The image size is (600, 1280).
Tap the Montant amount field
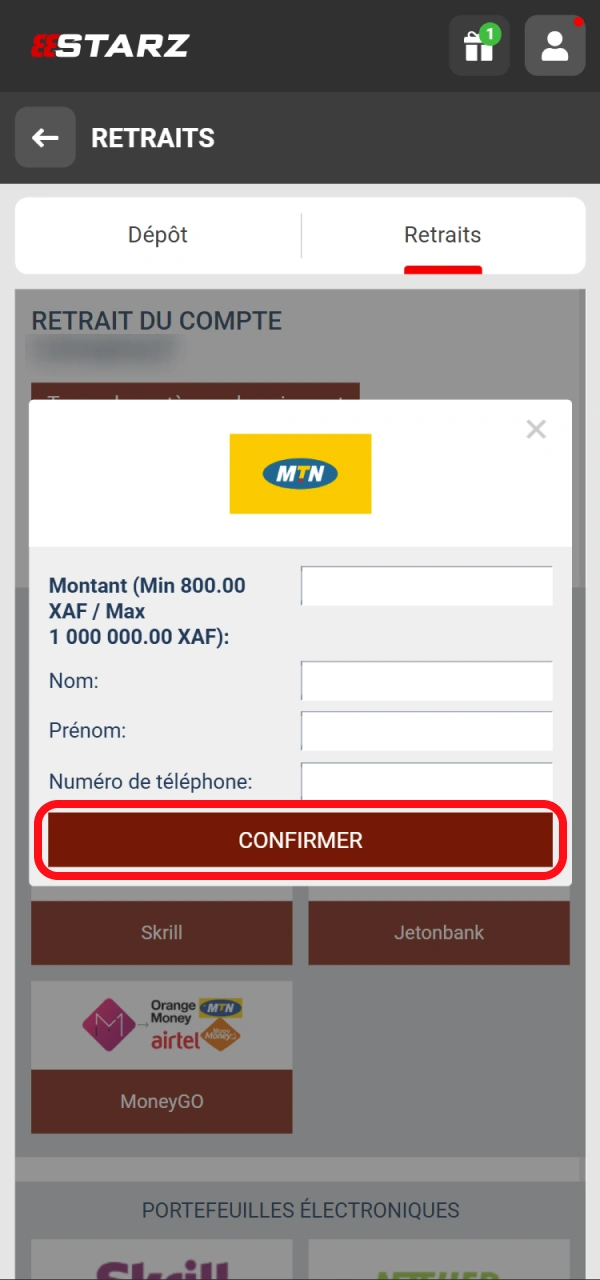[427, 586]
